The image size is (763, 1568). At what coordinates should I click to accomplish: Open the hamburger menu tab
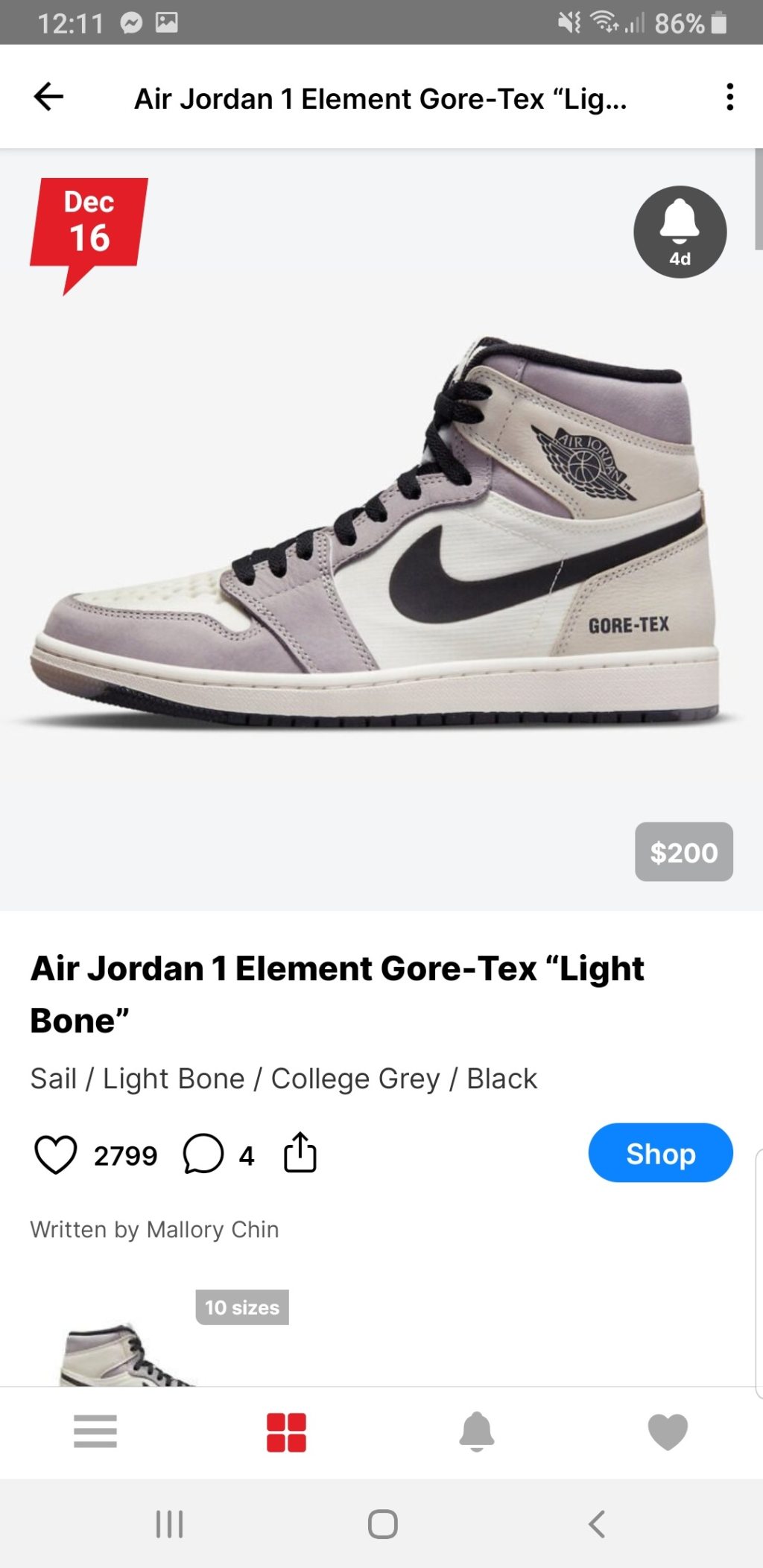[x=95, y=1431]
